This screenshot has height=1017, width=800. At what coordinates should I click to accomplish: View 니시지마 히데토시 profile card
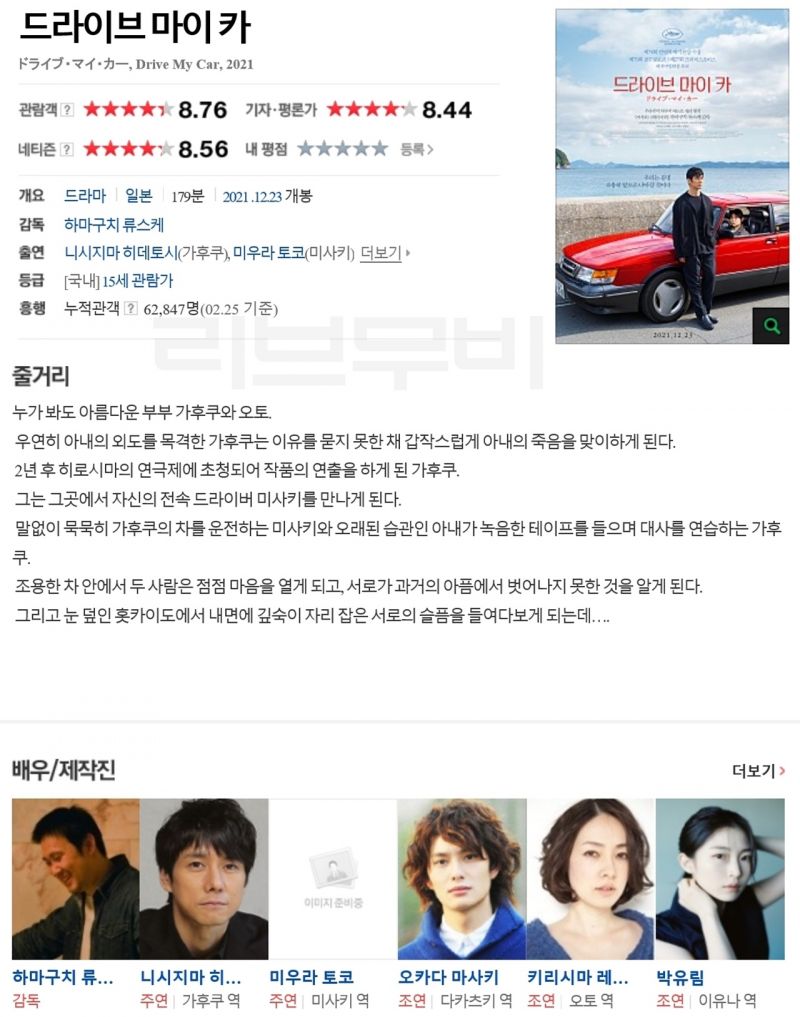point(204,878)
